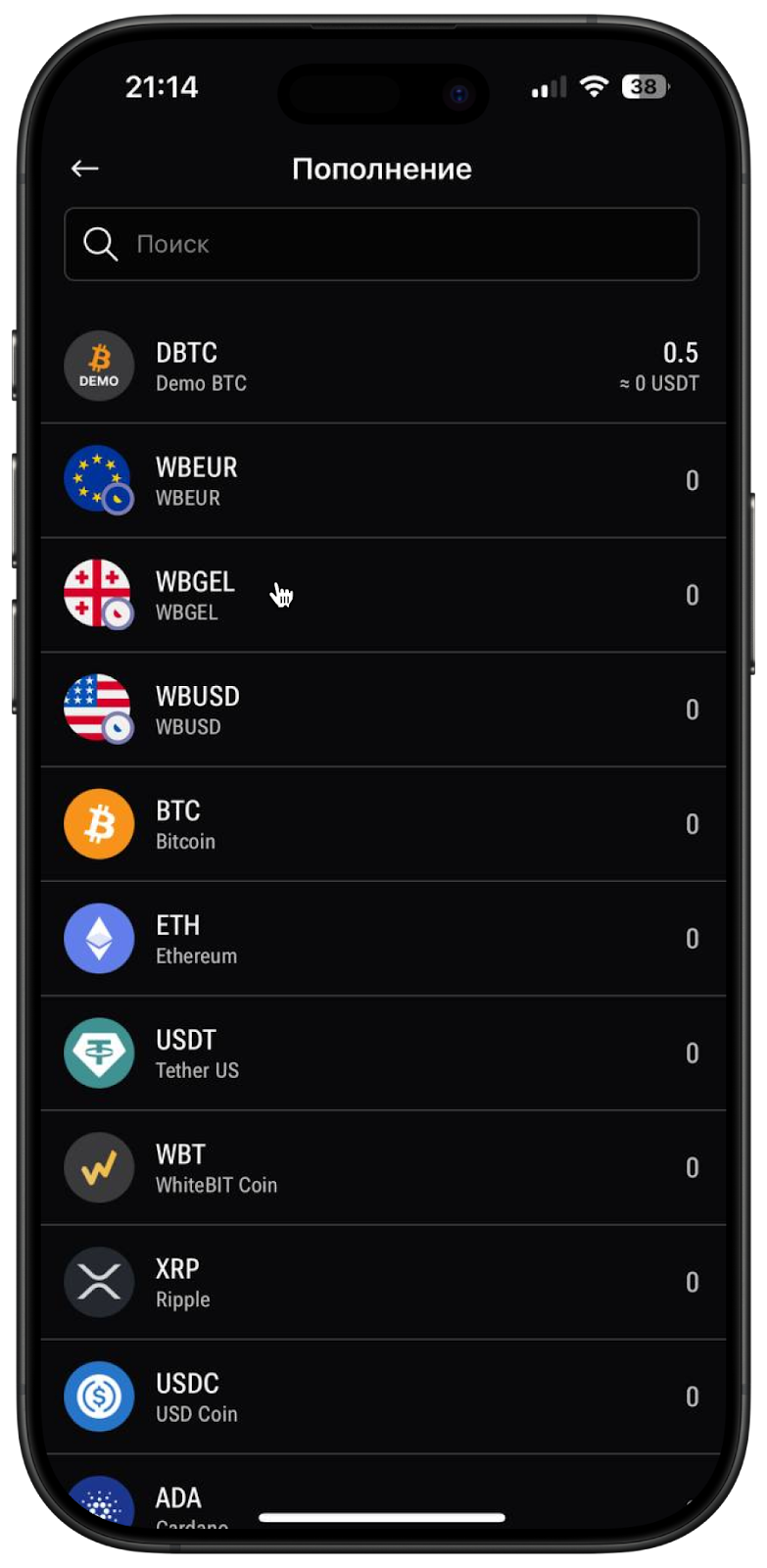Open BTC Bitcoin deposit
767x1568 pixels.
382,825
